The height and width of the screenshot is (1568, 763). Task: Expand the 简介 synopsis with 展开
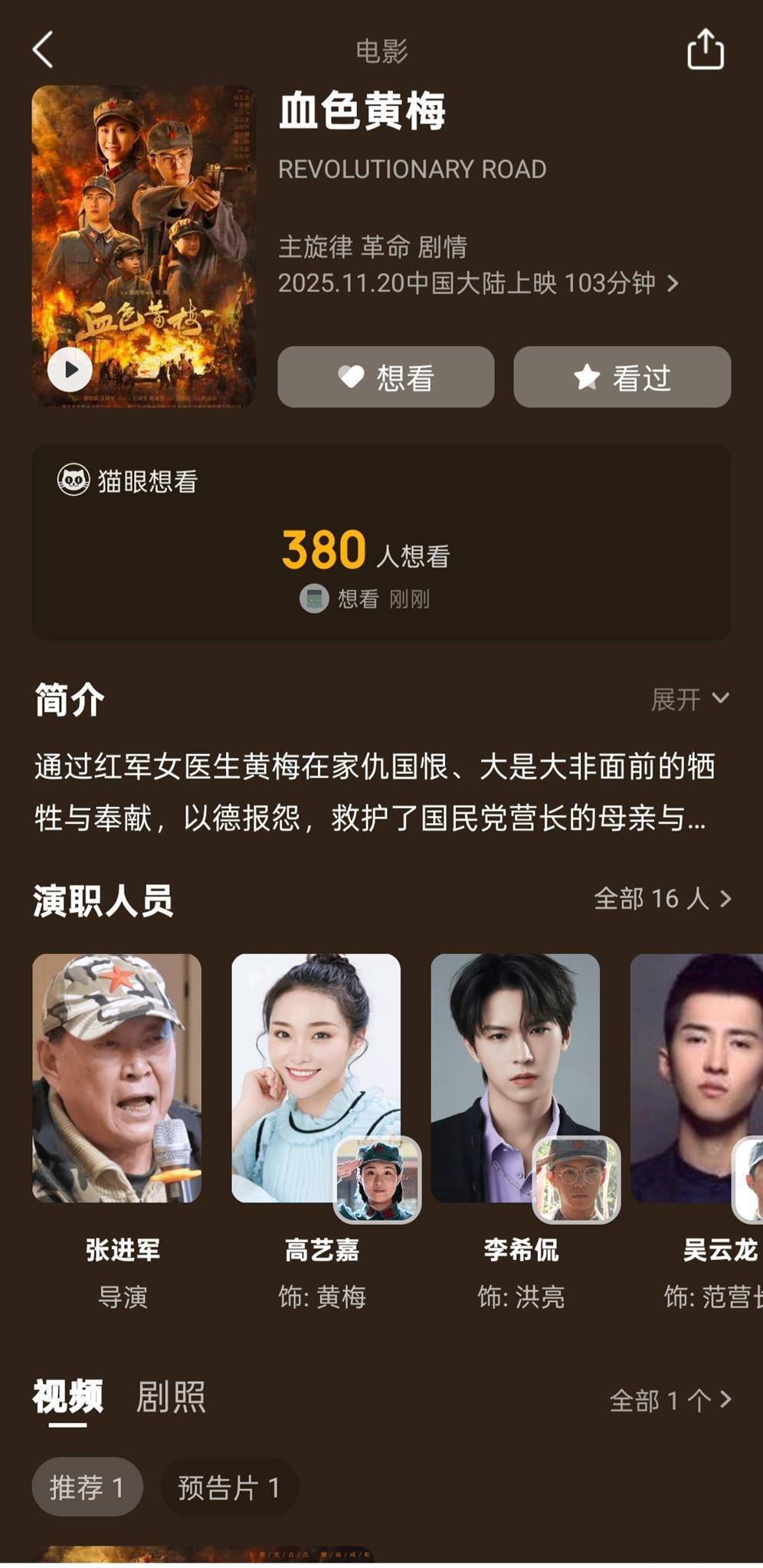pos(689,698)
